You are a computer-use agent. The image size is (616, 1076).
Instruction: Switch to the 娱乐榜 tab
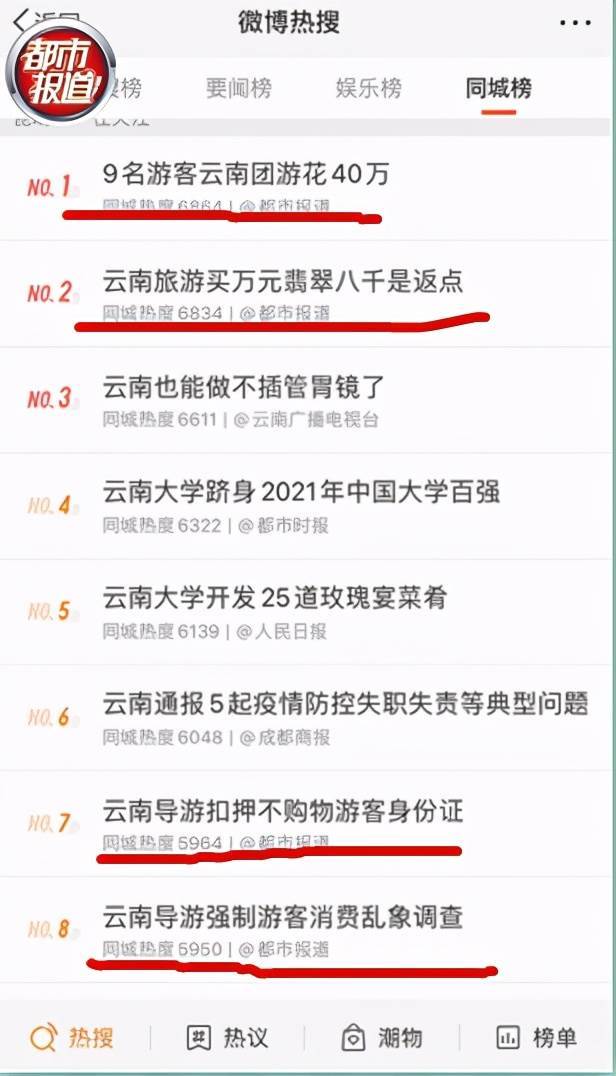[x=368, y=88]
